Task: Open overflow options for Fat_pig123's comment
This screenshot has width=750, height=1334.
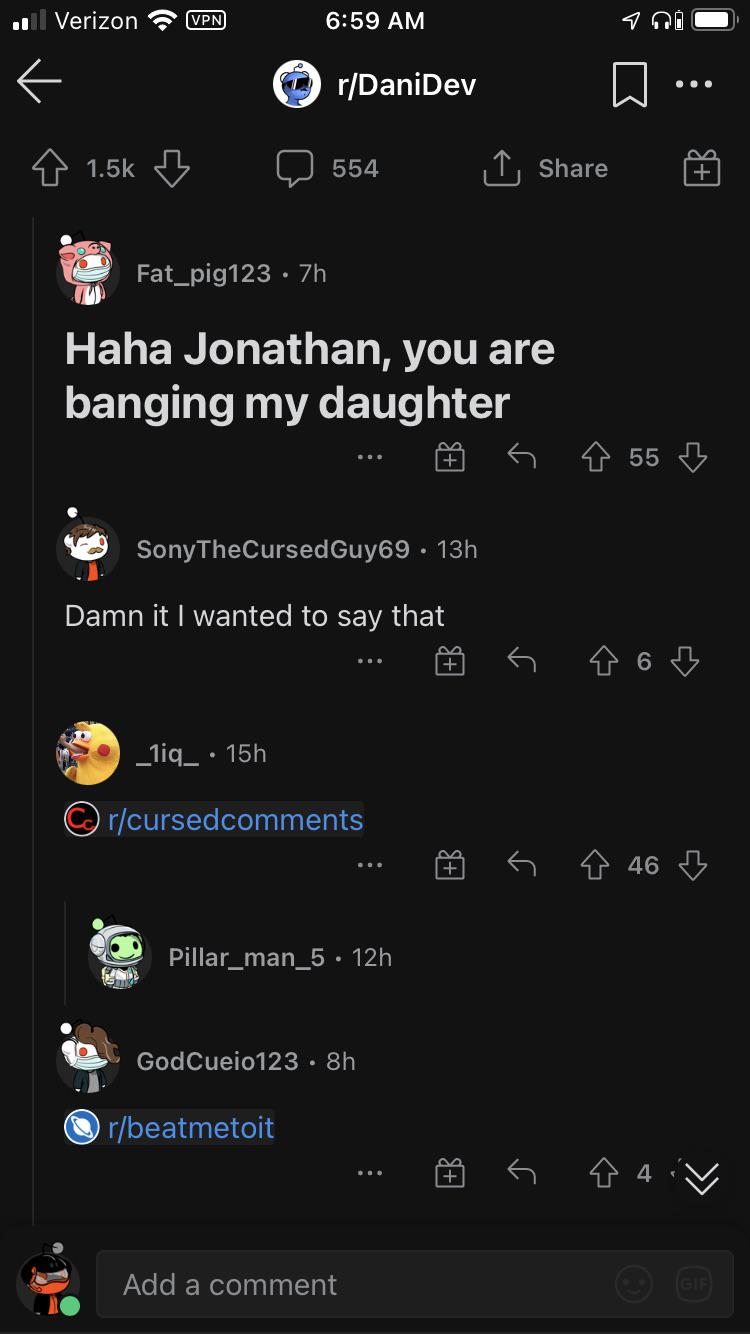Action: click(x=370, y=458)
